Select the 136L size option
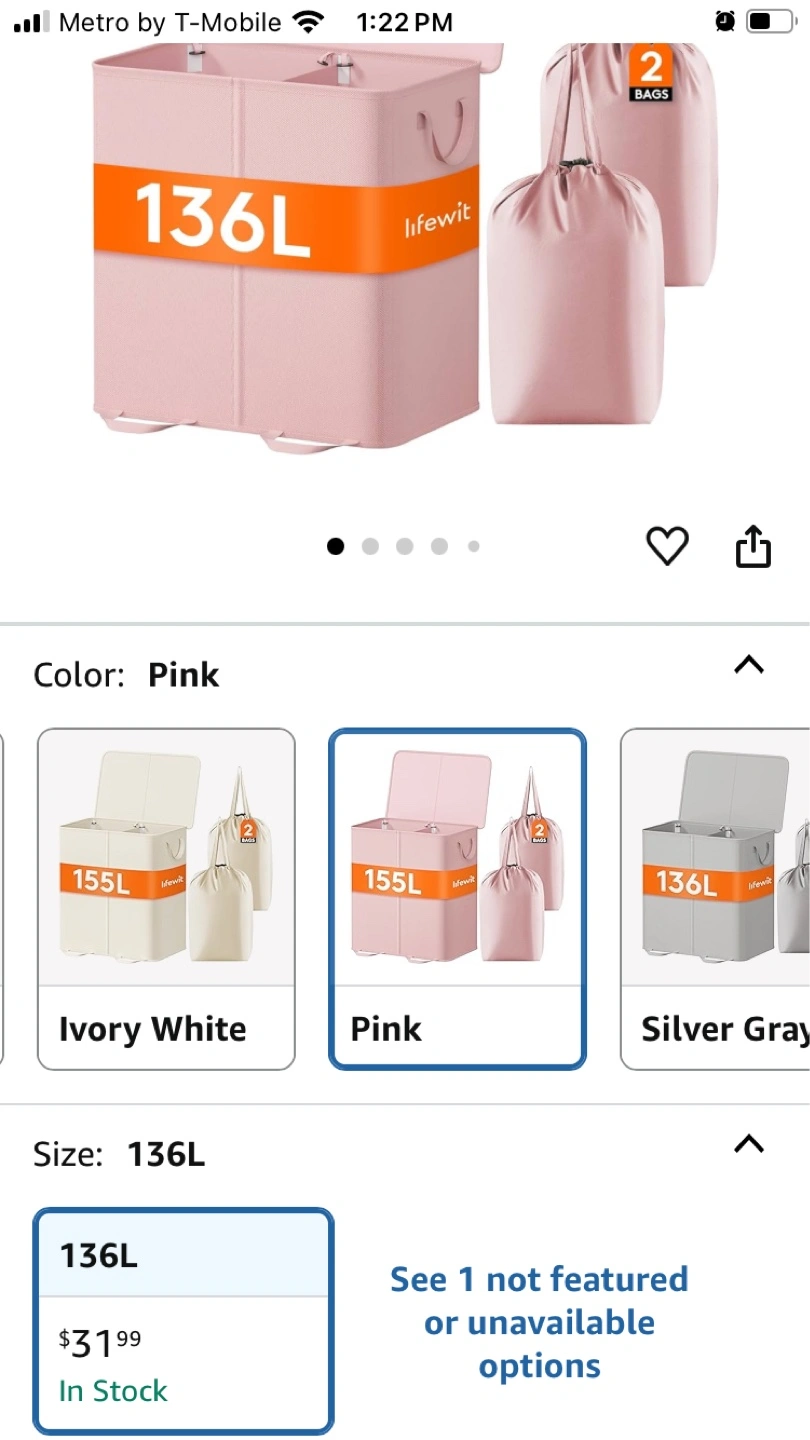Image resolution: width=810 pixels, height=1440 pixels. (x=183, y=1321)
